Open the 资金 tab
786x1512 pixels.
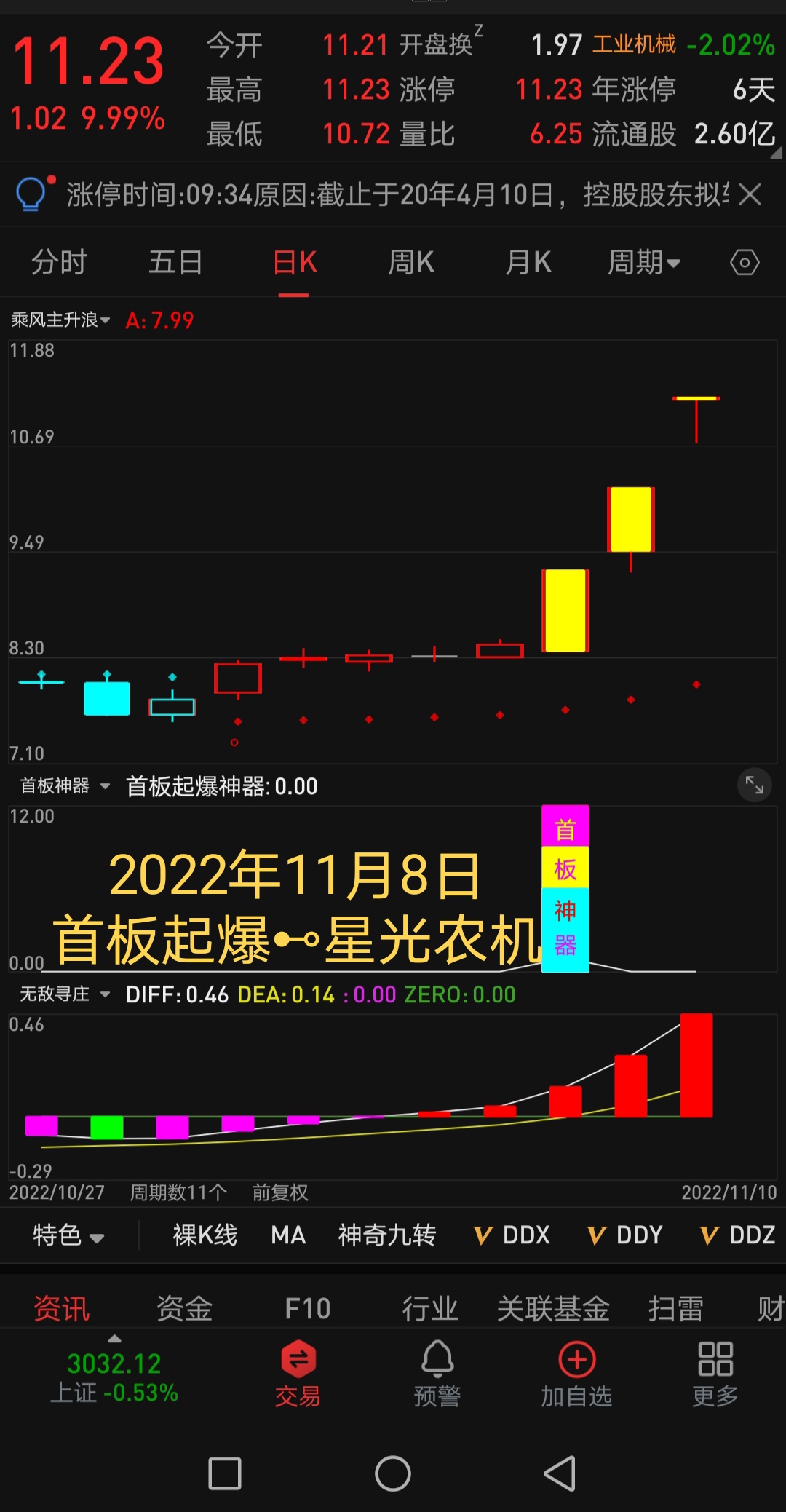click(184, 1309)
